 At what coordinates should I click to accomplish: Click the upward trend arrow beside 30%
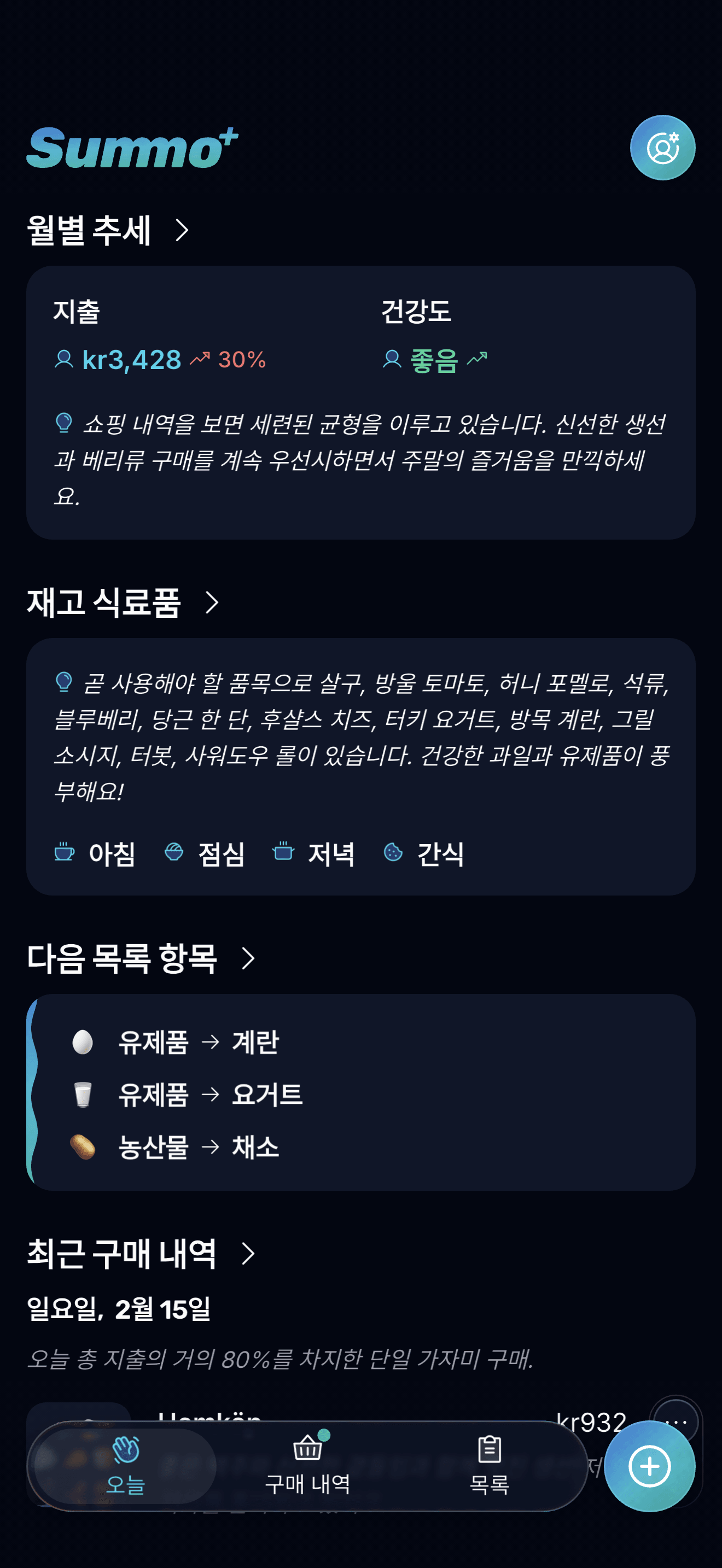201,359
